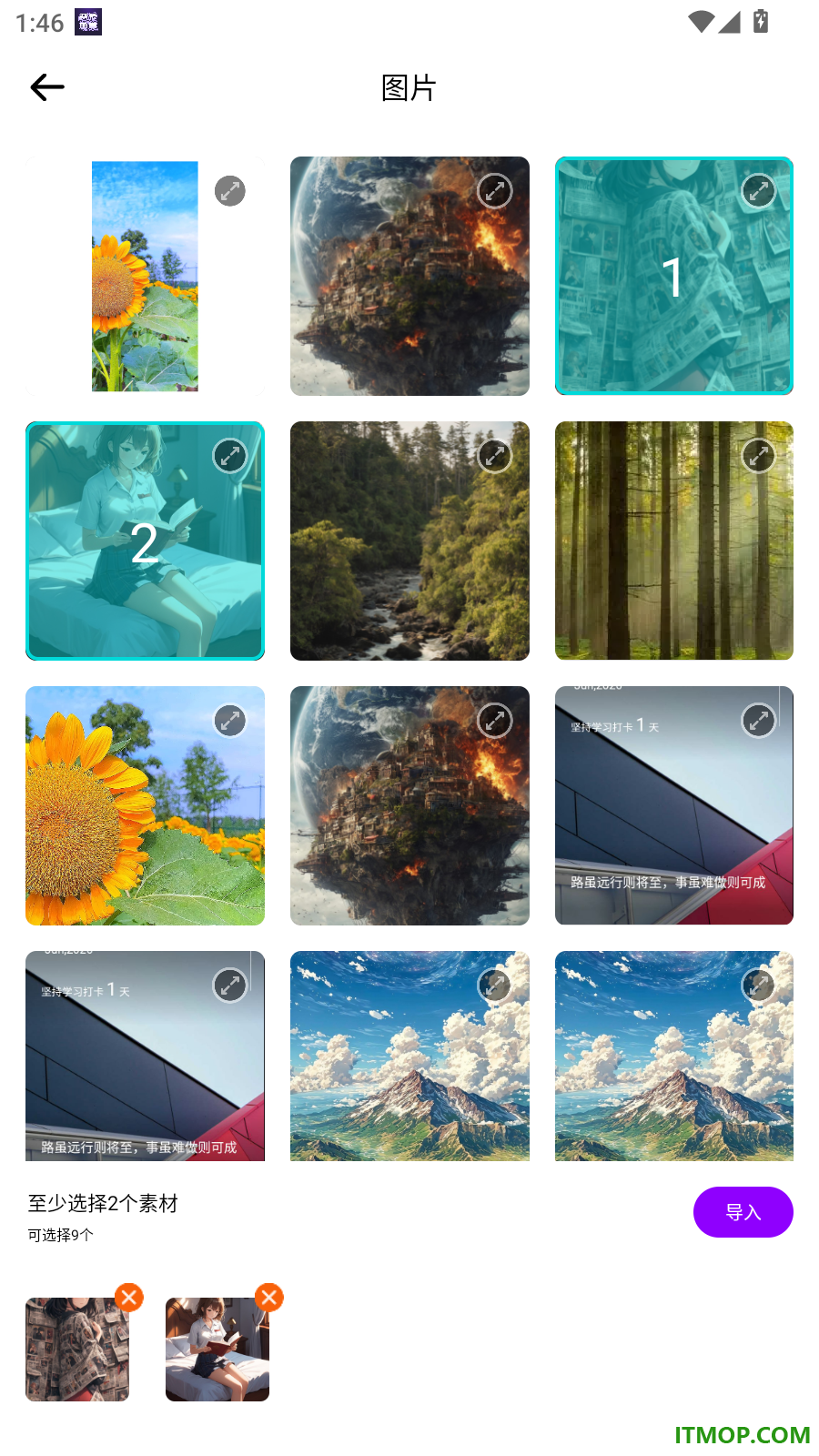Expand preview of the close-up sunflower photo

click(x=230, y=721)
